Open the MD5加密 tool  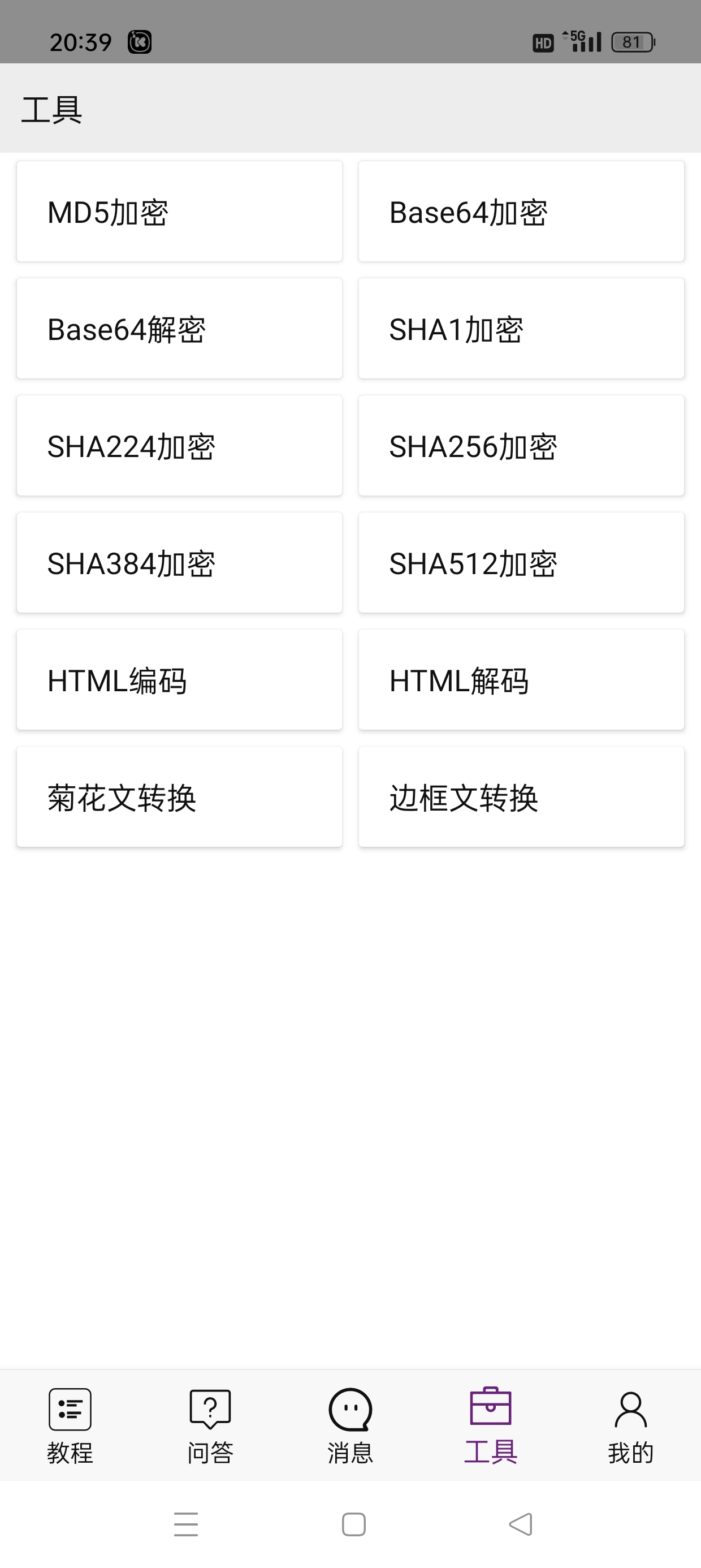pyautogui.click(x=179, y=212)
